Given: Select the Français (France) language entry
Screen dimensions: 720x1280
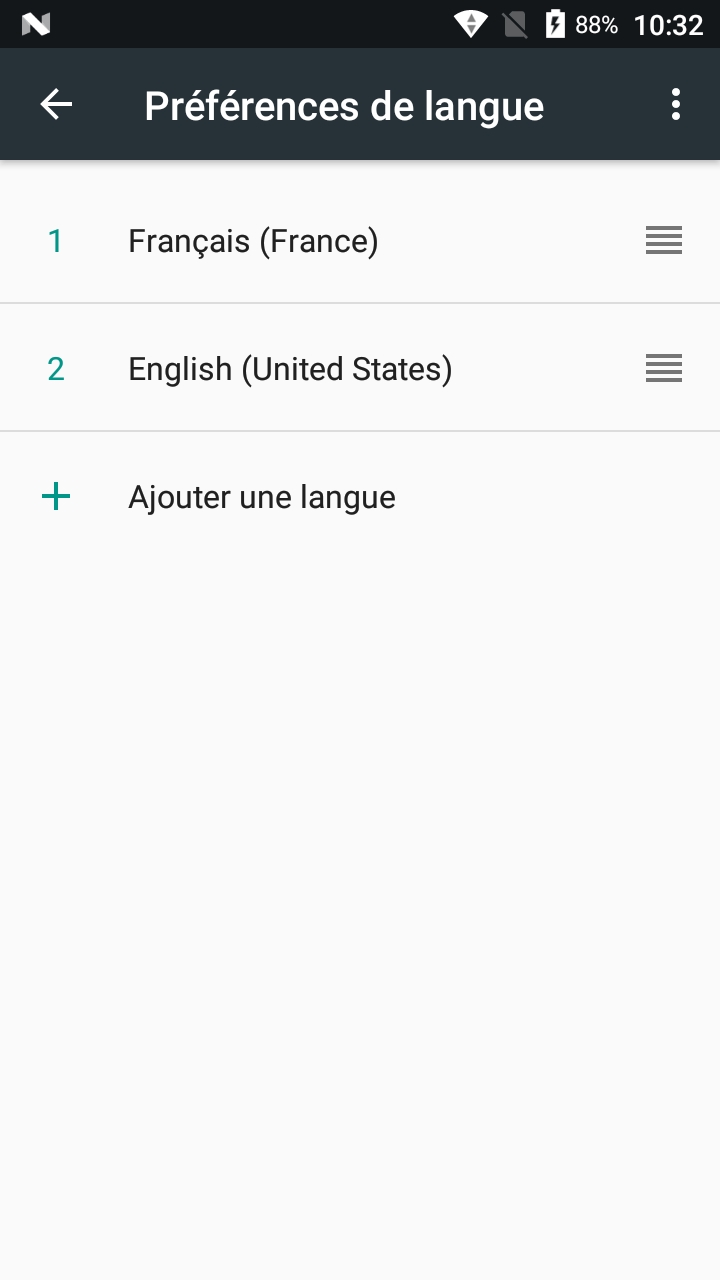Looking at the screenshot, I should pos(253,240).
